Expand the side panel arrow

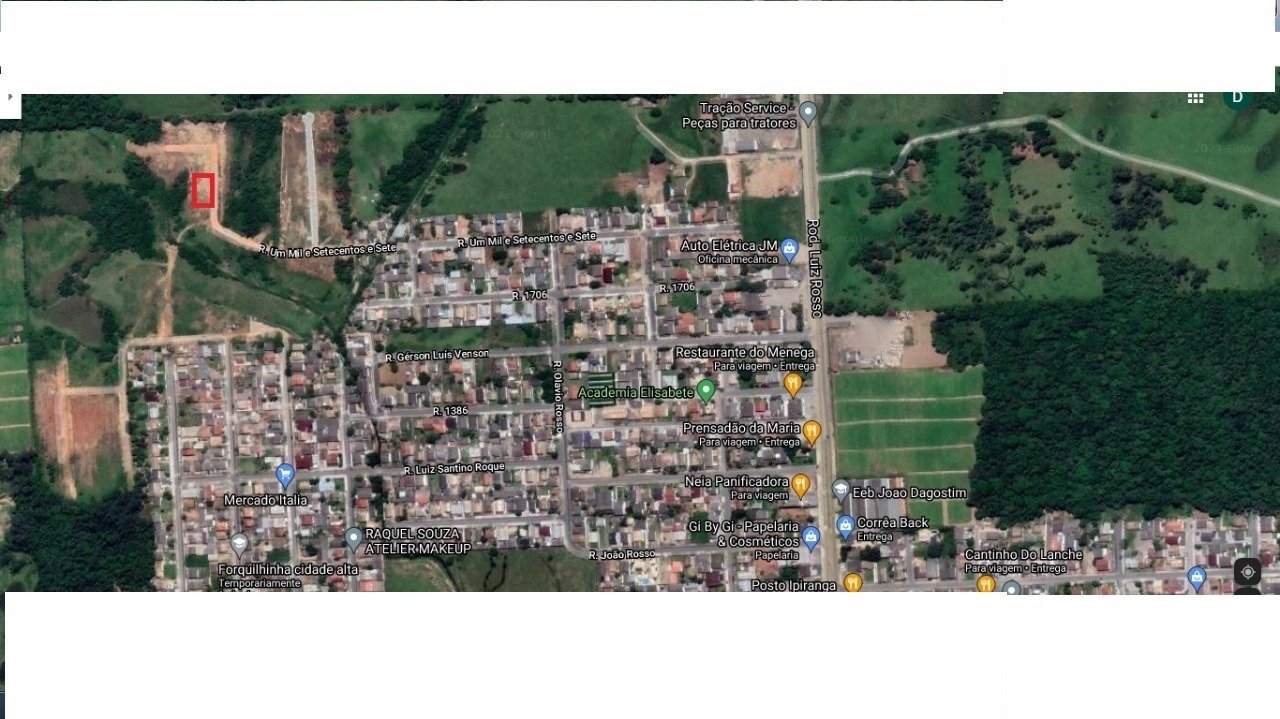click(x=10, y=97)
